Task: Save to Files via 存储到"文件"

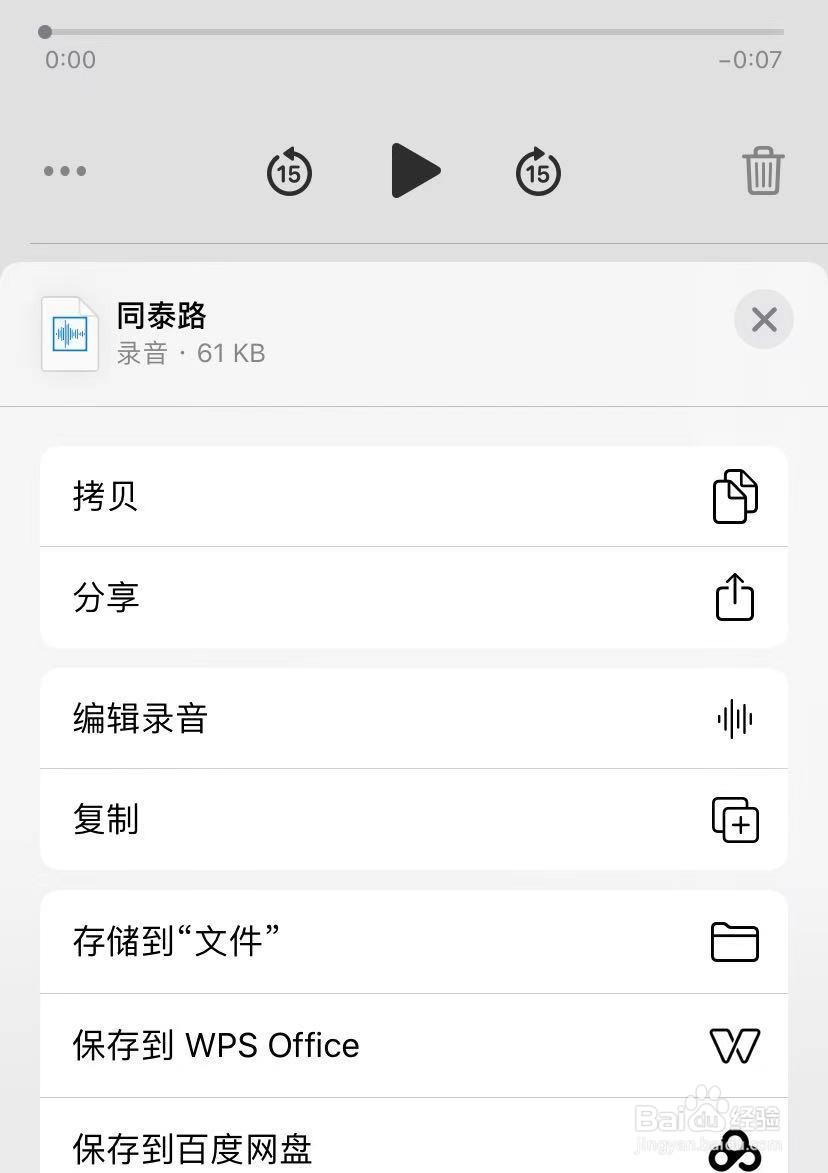Action: click(414, 942)
